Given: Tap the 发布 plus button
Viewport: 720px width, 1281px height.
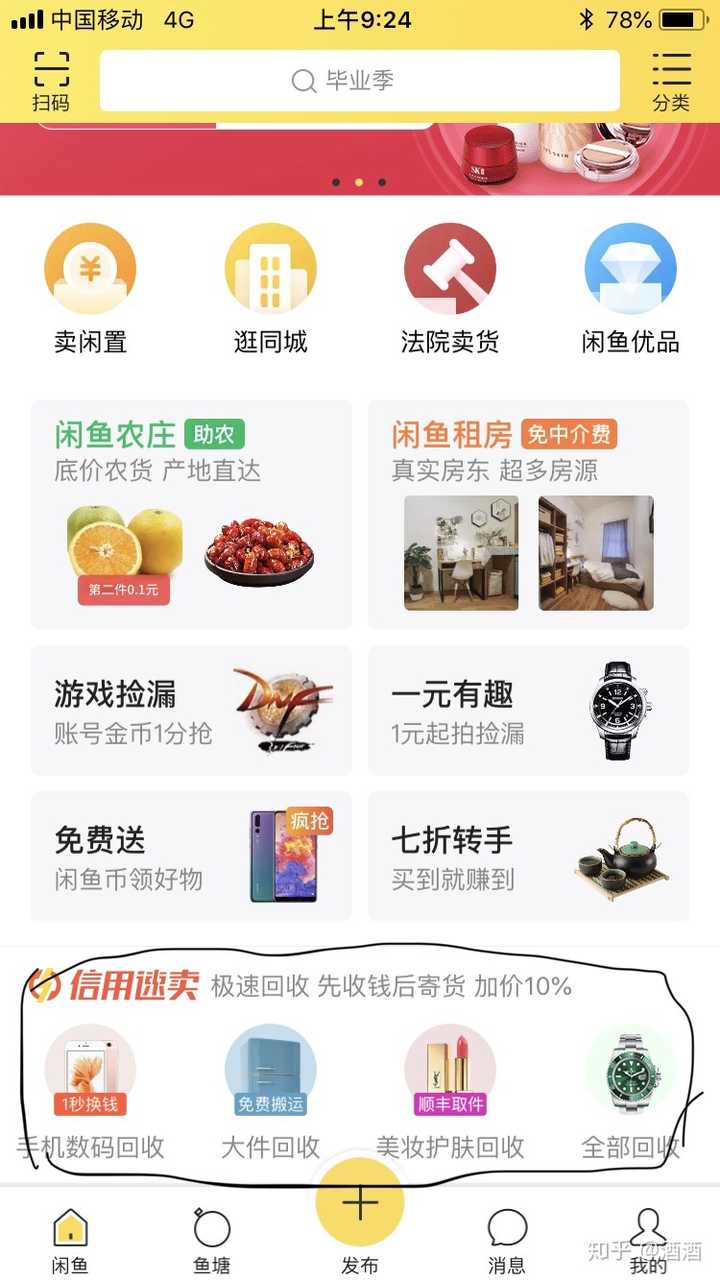Looking at the screenshot, I should coord(360,1205).
